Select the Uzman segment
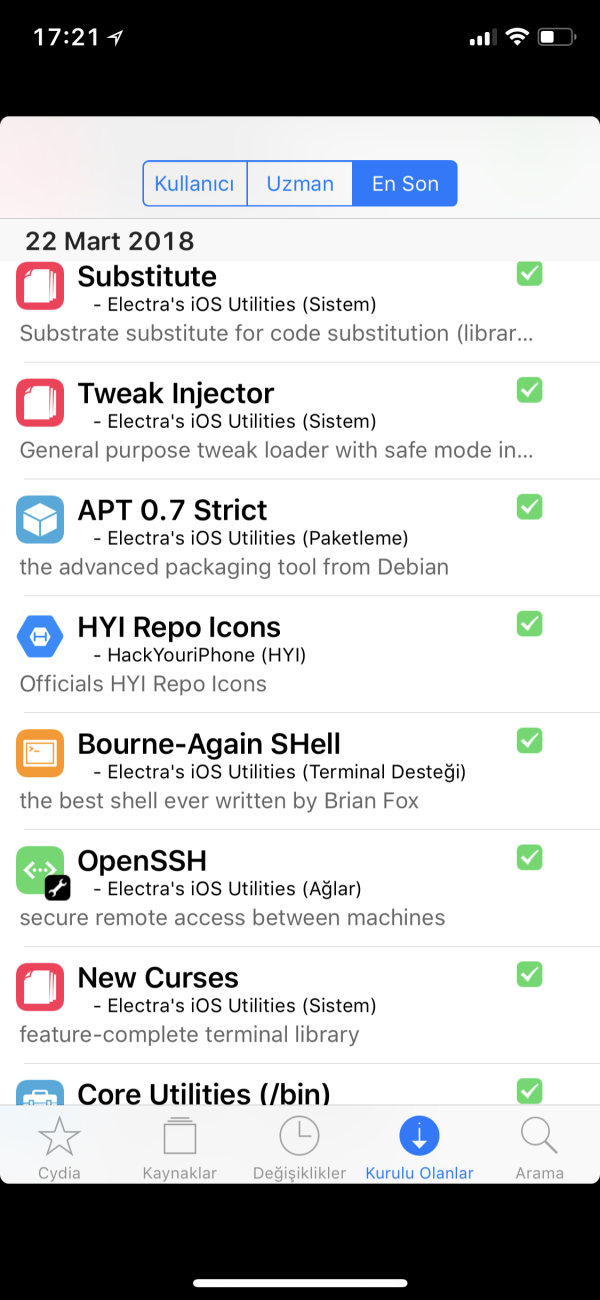 tap(300, 184)
